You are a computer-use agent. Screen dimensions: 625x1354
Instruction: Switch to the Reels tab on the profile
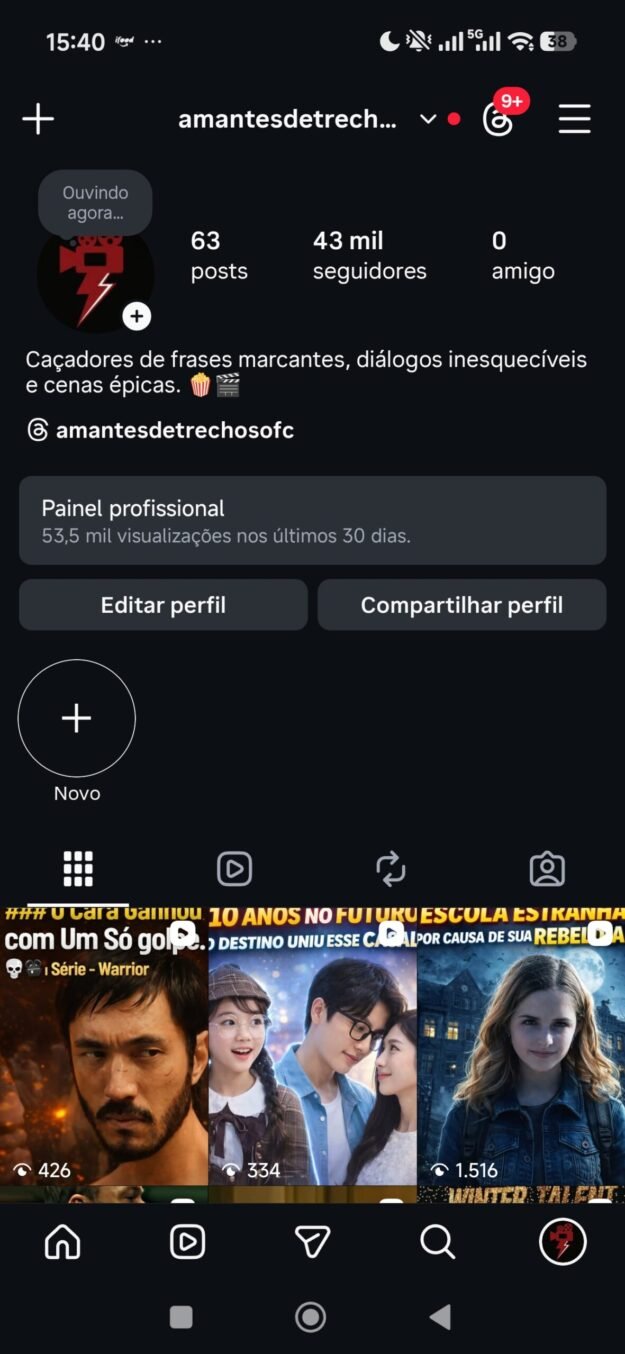[234, 869]
